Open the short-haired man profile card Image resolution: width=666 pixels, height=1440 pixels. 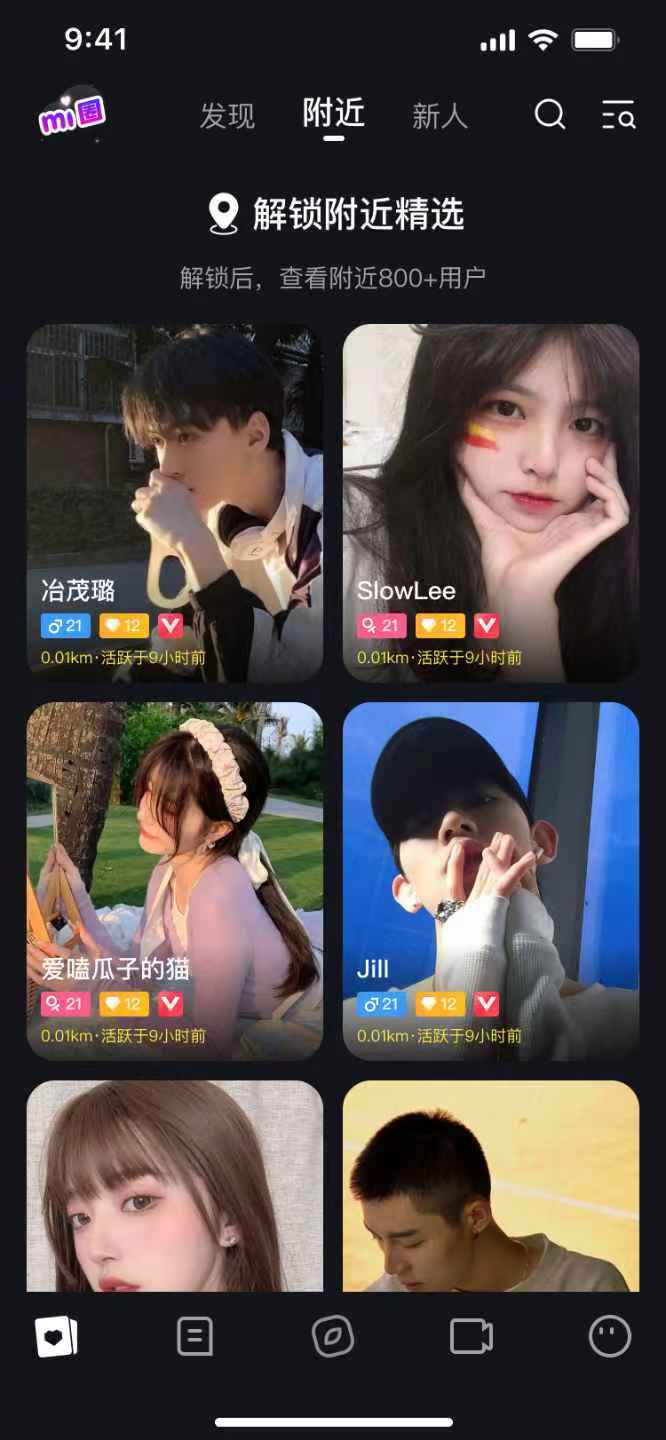point(491,1185)
